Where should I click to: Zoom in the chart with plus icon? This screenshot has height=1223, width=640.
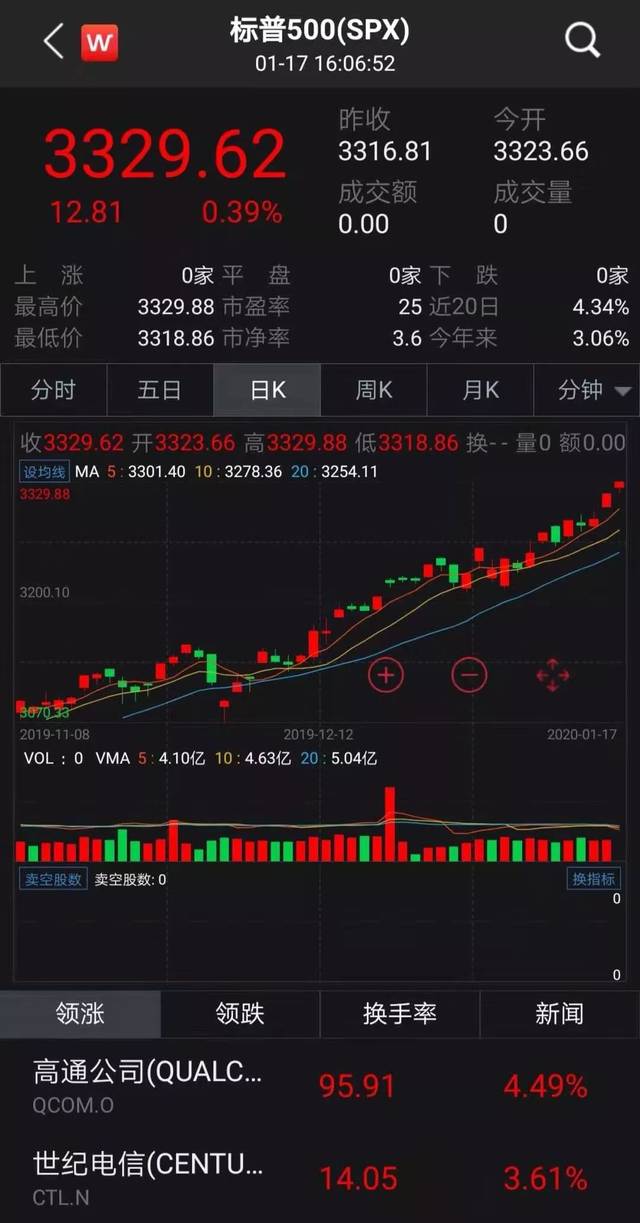(385, 675)
